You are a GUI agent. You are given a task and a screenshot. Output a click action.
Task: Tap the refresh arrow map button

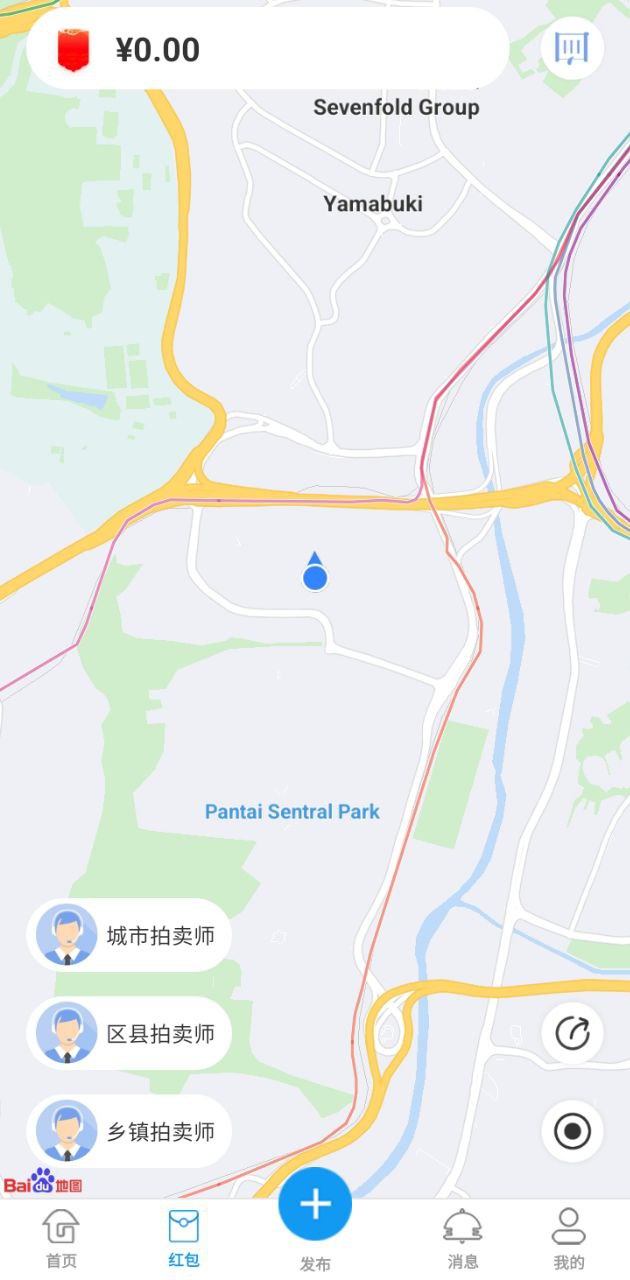(x=572, y=1032)
